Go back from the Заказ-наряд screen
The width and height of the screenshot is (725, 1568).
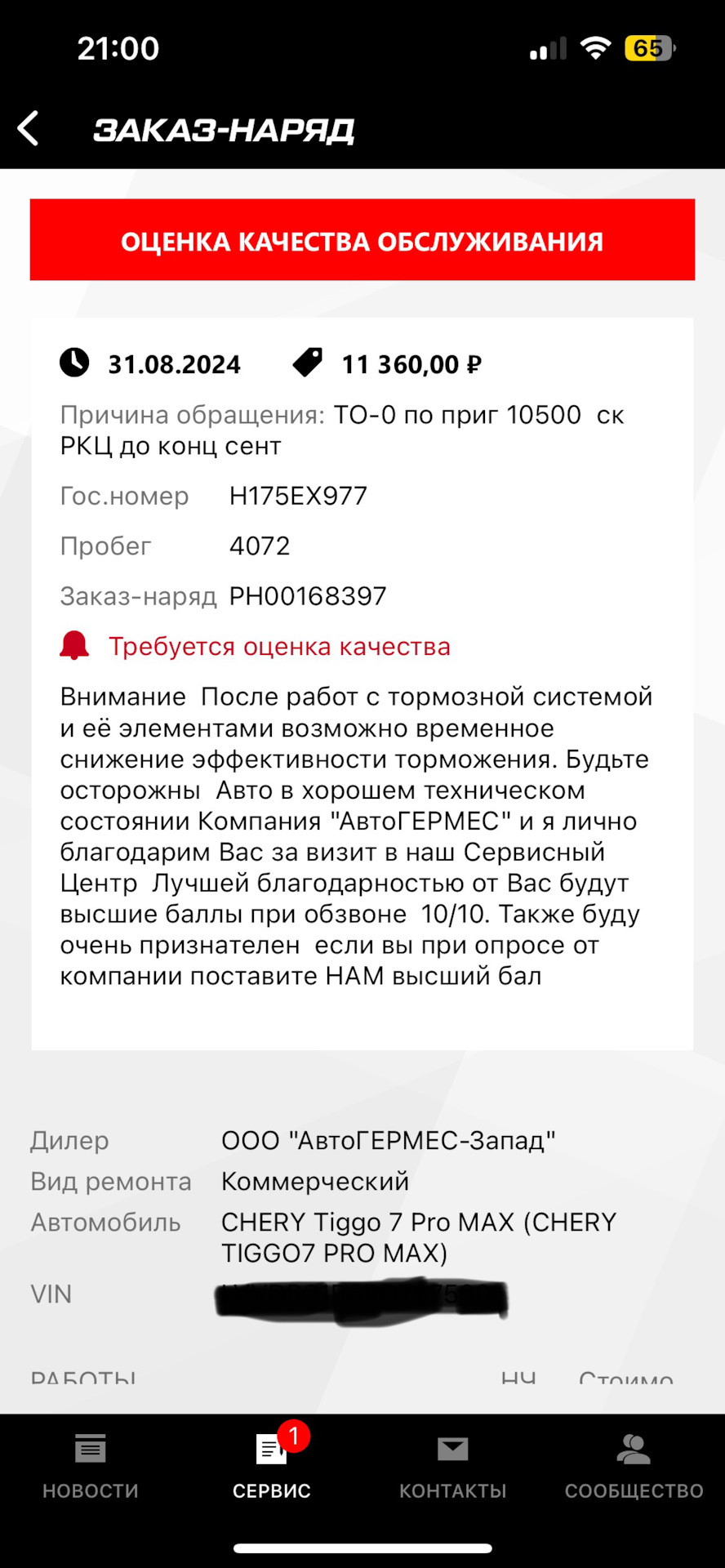[x=29, y=129]
